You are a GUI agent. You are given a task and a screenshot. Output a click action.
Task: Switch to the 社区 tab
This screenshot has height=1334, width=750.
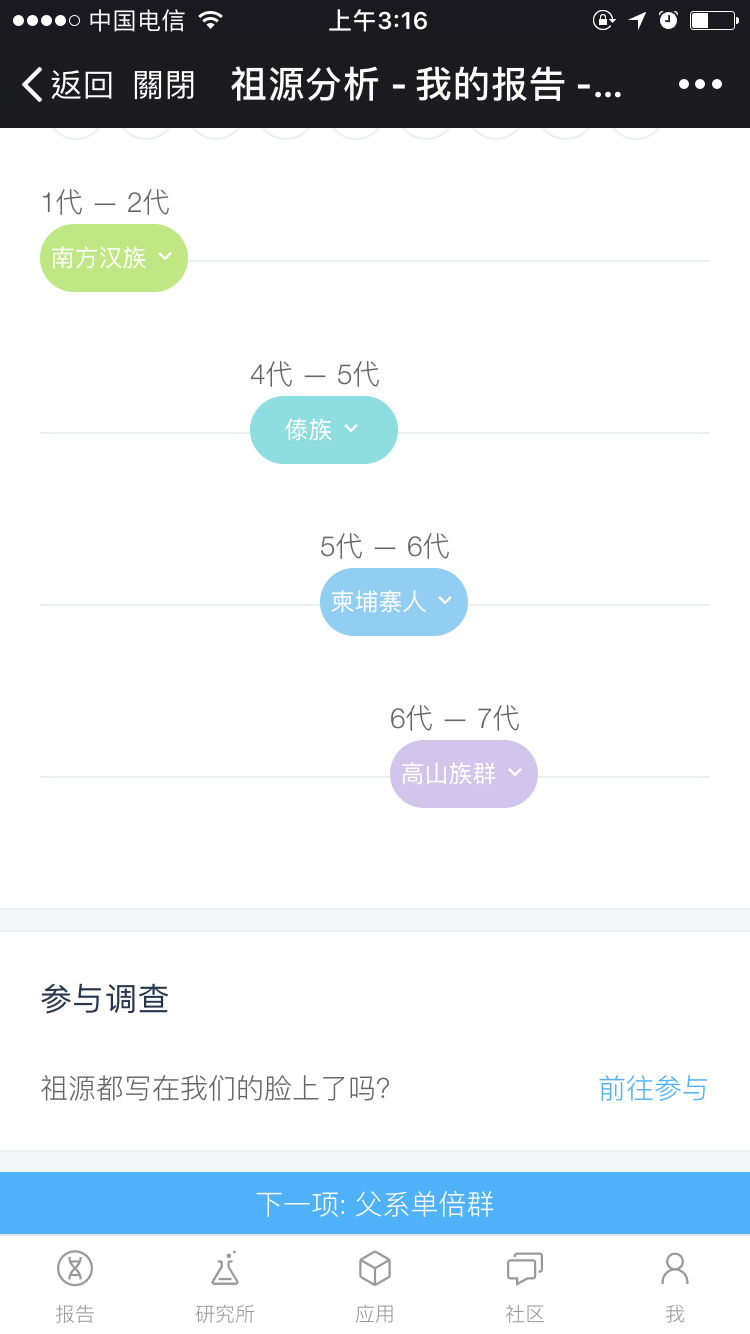click(x=525, y=1286)
